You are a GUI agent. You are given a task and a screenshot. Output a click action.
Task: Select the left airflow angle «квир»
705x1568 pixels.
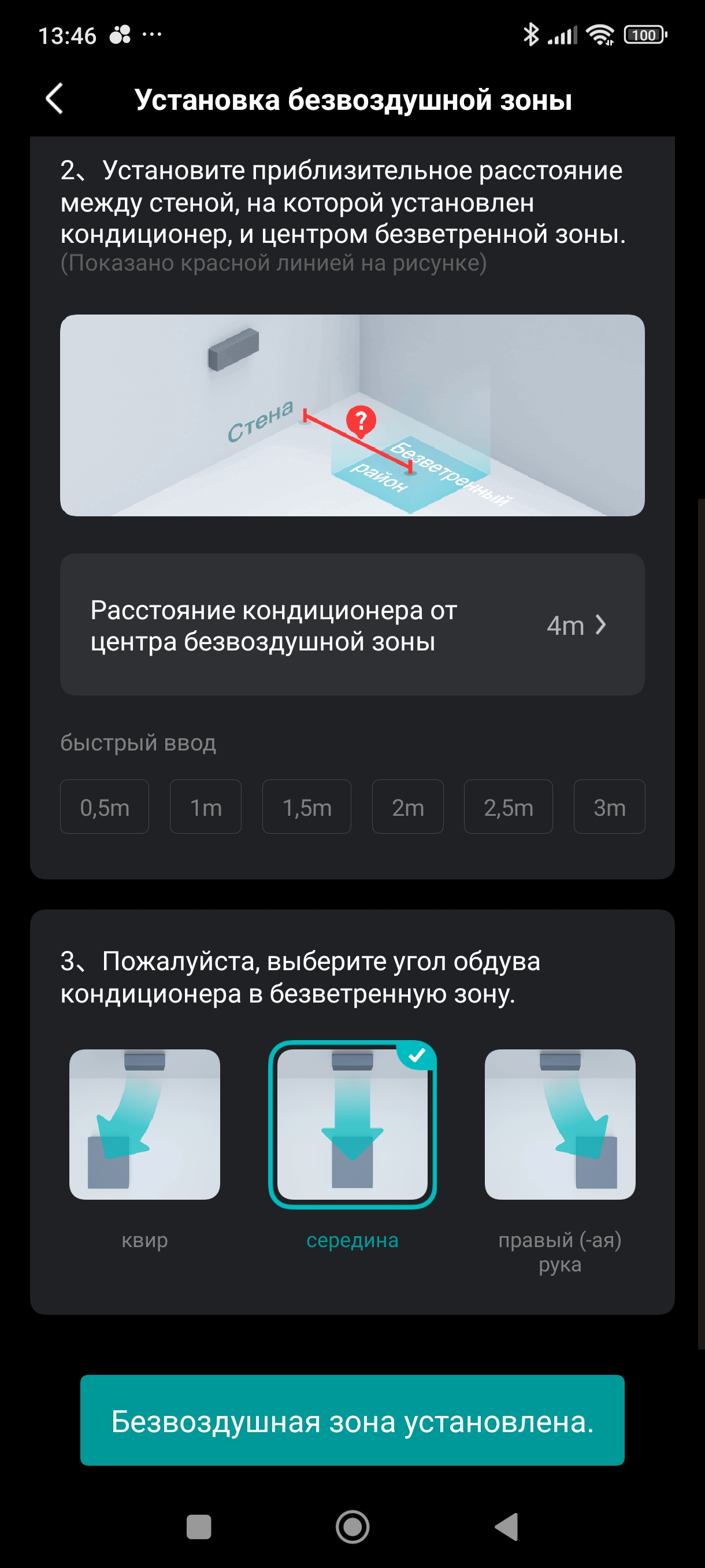coord(145,1125)
